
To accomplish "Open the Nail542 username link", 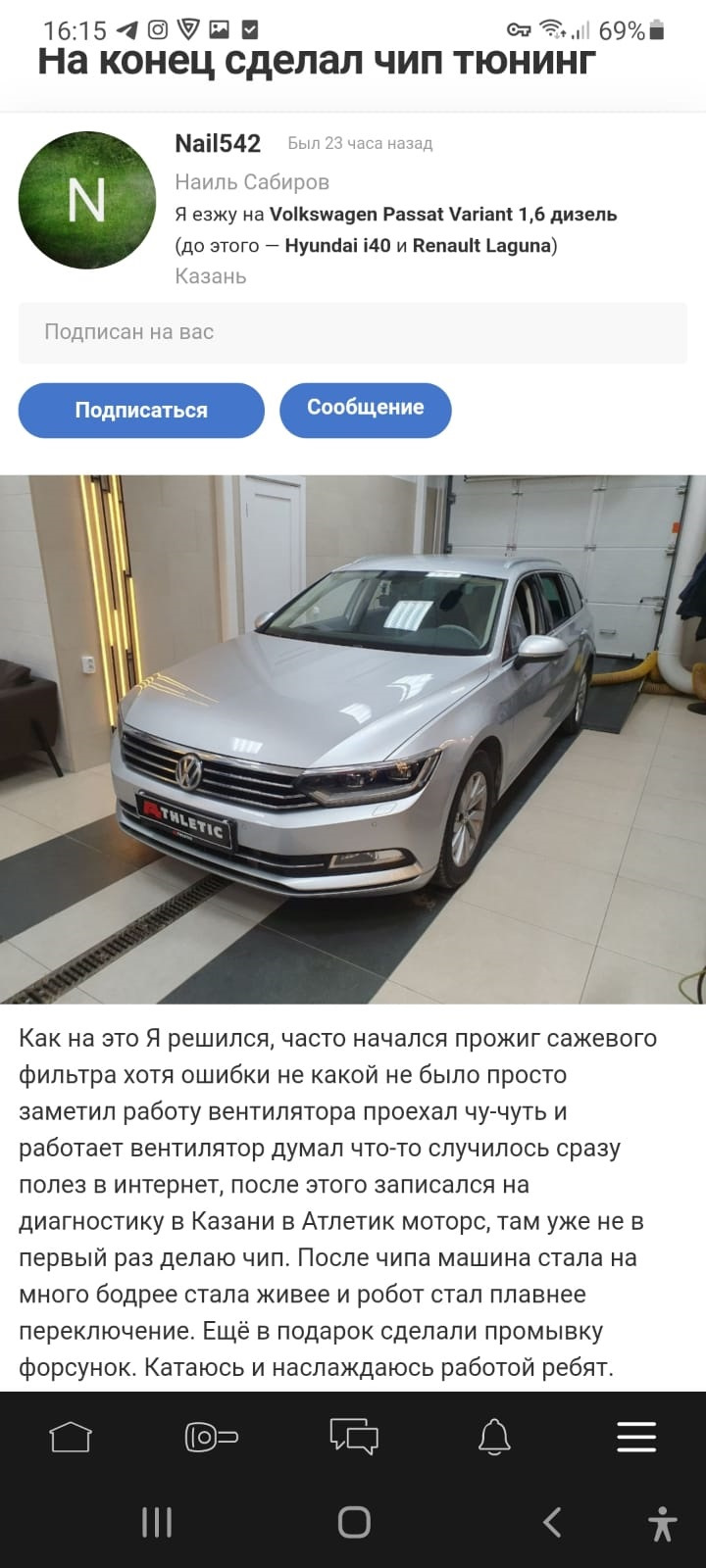I will 218,144.
